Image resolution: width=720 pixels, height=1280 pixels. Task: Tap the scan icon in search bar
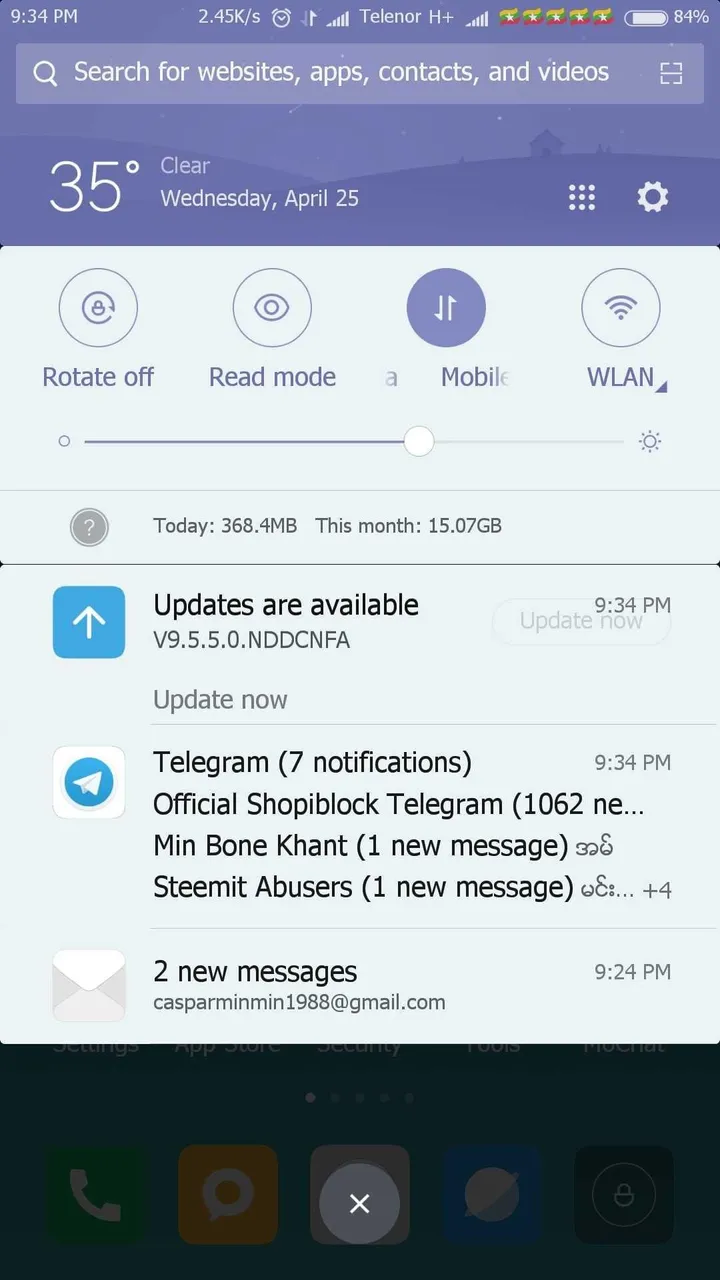tap(670, 72)
